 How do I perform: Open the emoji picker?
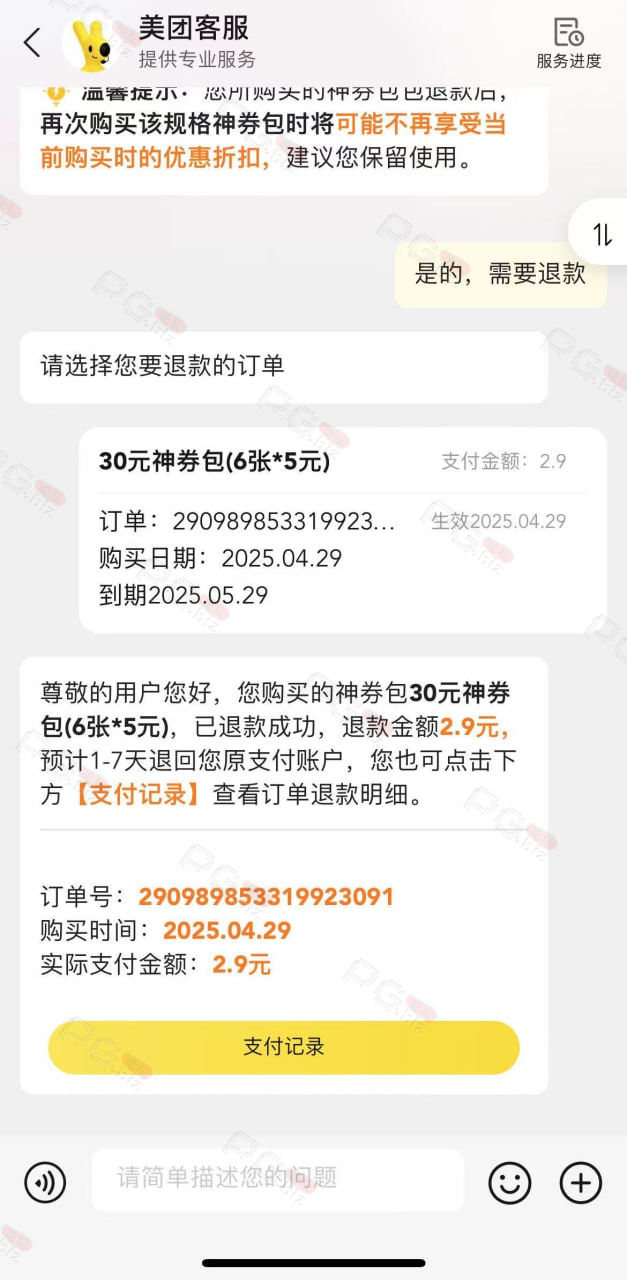point(509,1183)
